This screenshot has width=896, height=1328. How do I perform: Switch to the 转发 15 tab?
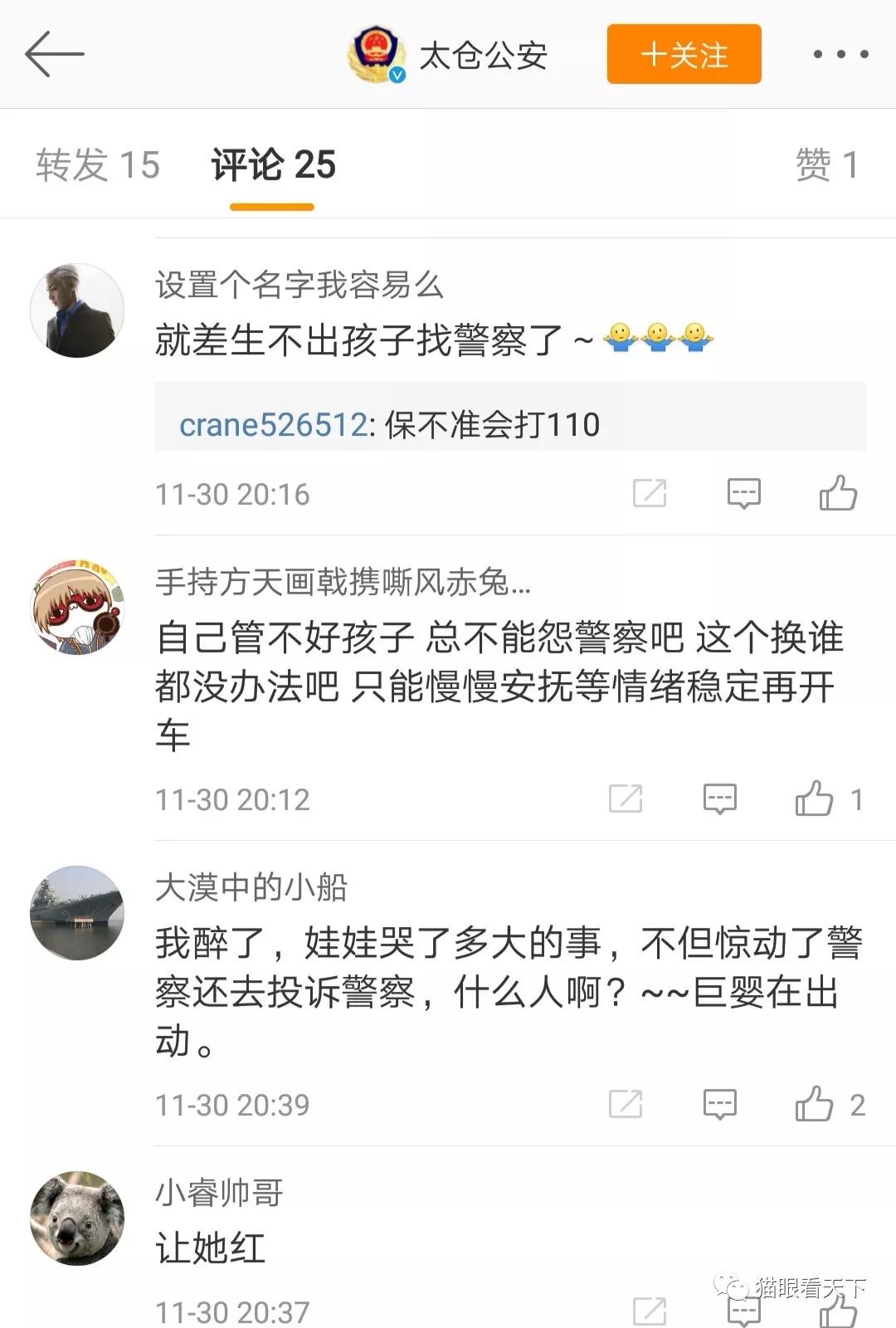point(98,164)
